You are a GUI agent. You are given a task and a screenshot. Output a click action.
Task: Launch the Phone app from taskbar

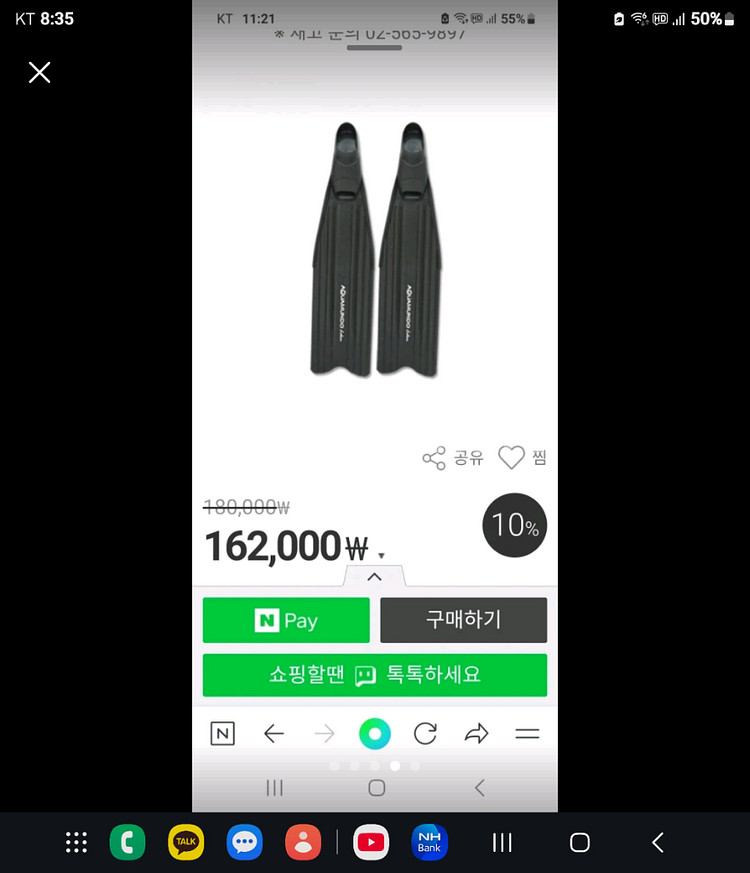[127, 842]
